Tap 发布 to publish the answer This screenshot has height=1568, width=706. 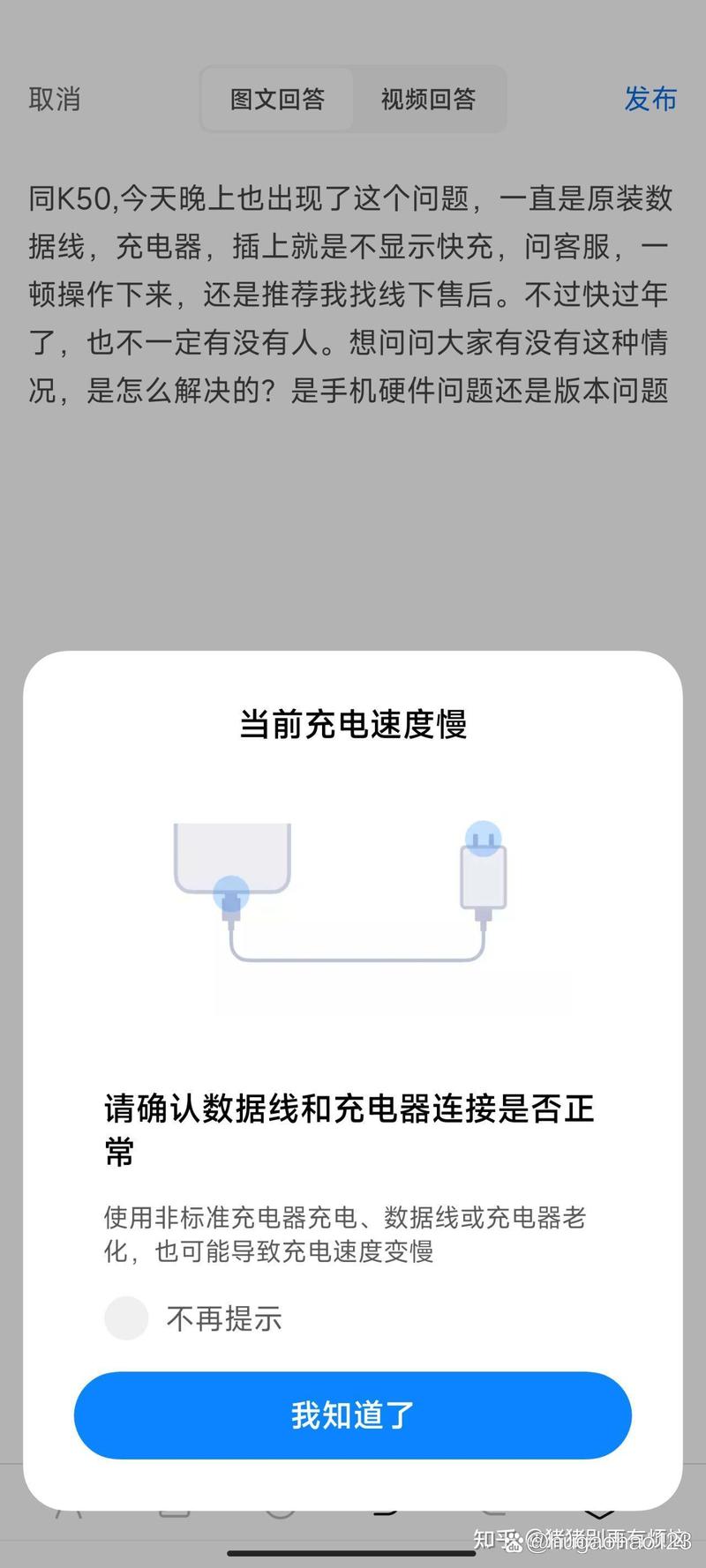650,100
